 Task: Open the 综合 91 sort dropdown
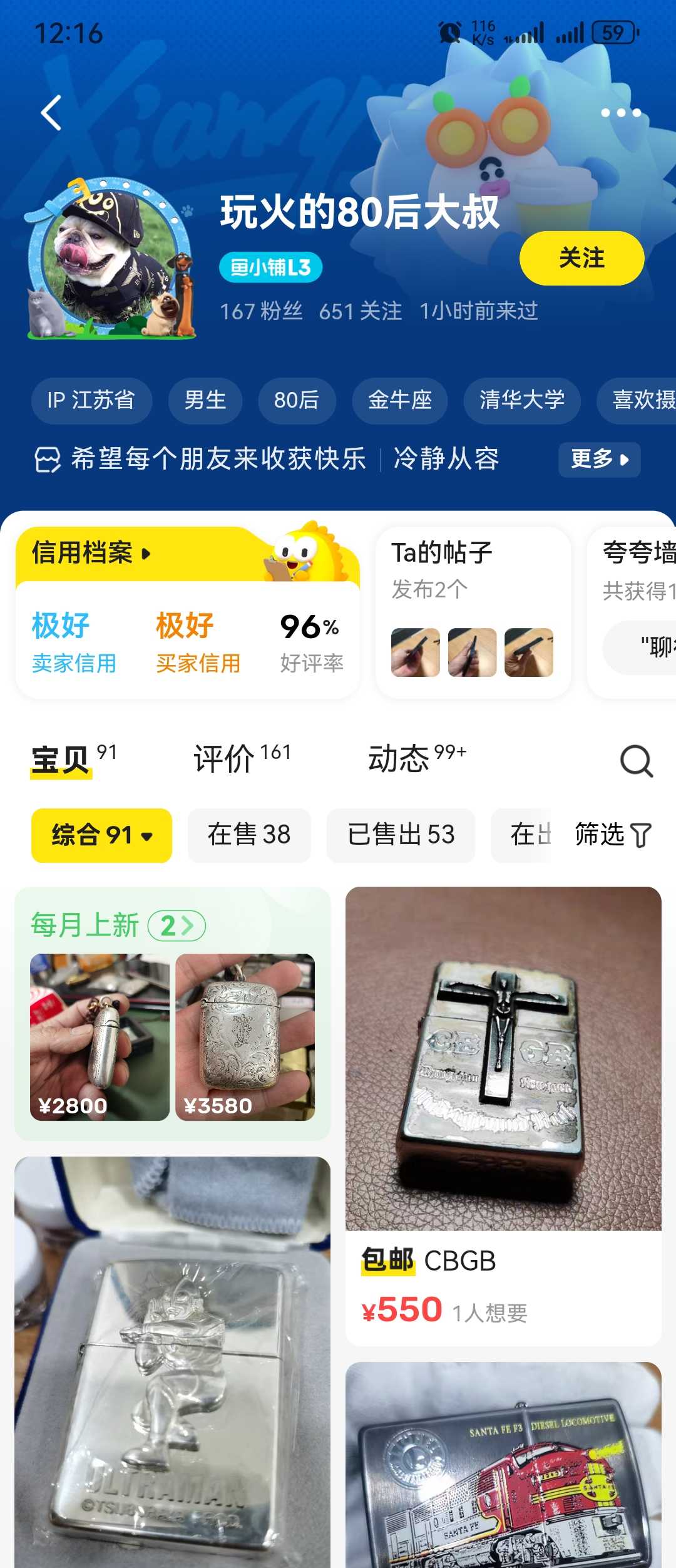pos(101,835)
